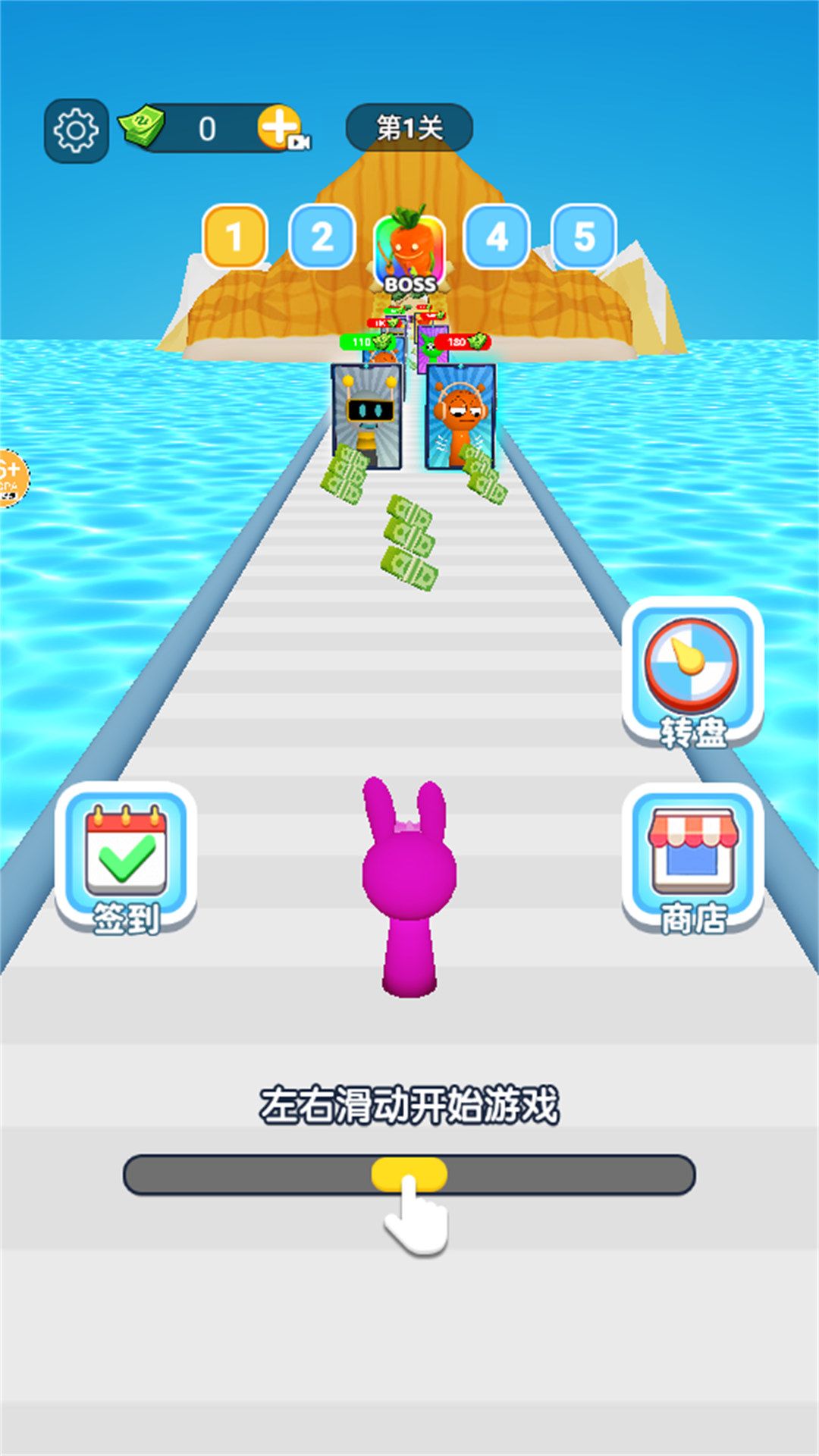This screenshot has height=1456, width=819.
Task: Open the settings gear
Action: pos(76,130)
